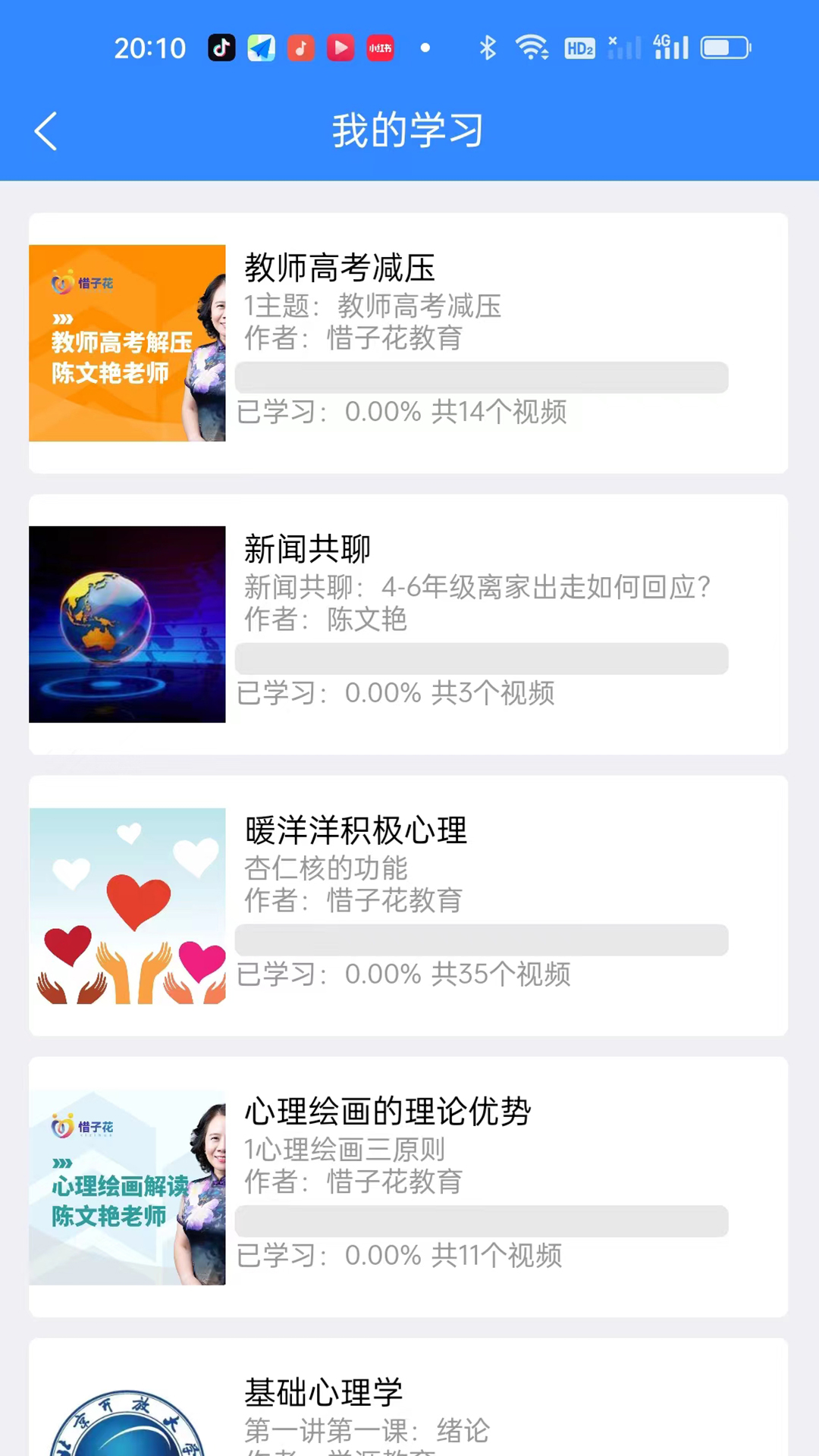Screen dimensions: 819x1456
Task: Tap the 我的学习 title bar
Action: pyautogui.click(x=408, y=129)
